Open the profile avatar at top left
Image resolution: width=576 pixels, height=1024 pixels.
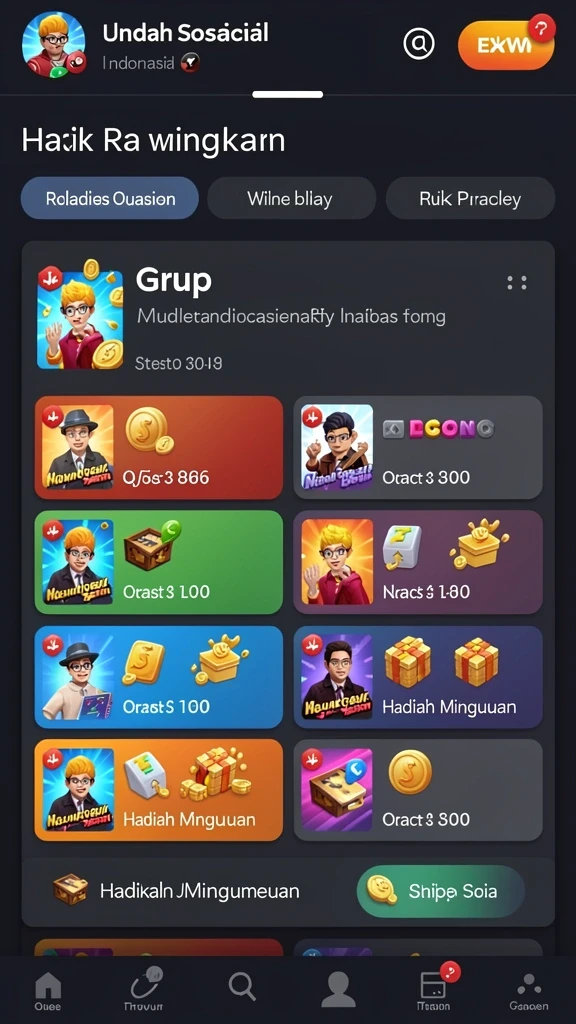(x=54, y=44)
